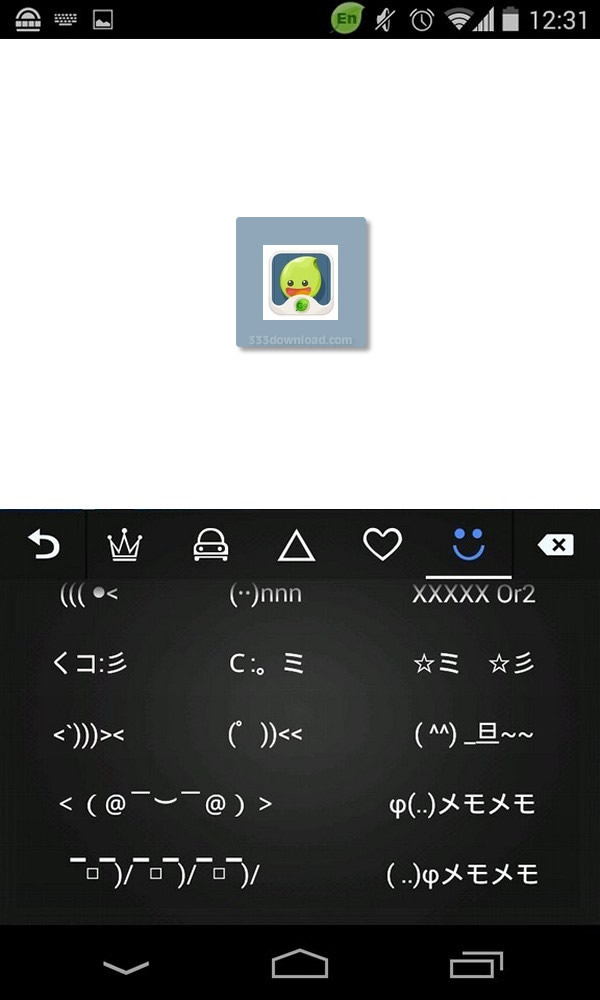Insert the < ( @￣︶￣@ ) > emoticon
Image resolution: width=600 pixels, height=1000 pixels.
pos(166,804)
